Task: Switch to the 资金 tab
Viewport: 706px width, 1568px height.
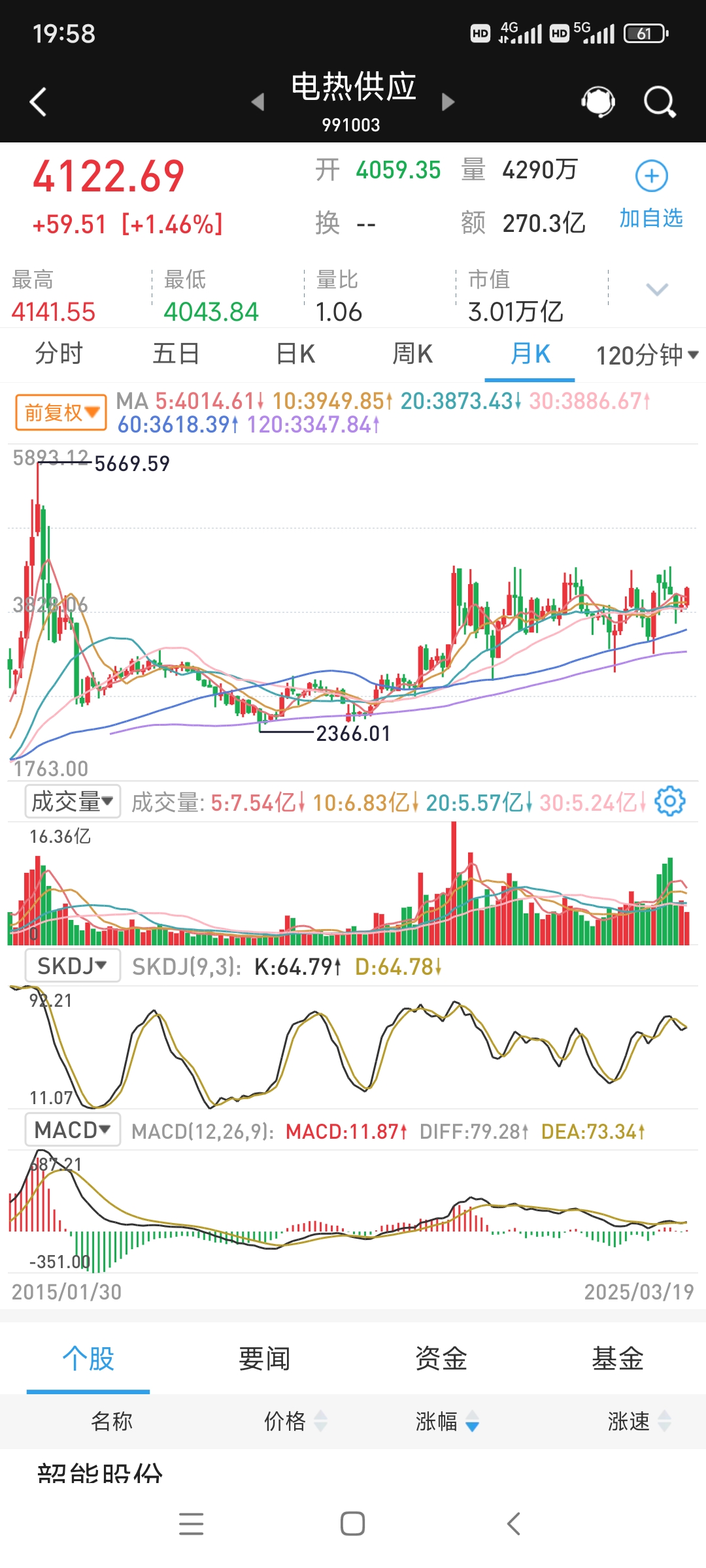Action: click(441, 1359)
